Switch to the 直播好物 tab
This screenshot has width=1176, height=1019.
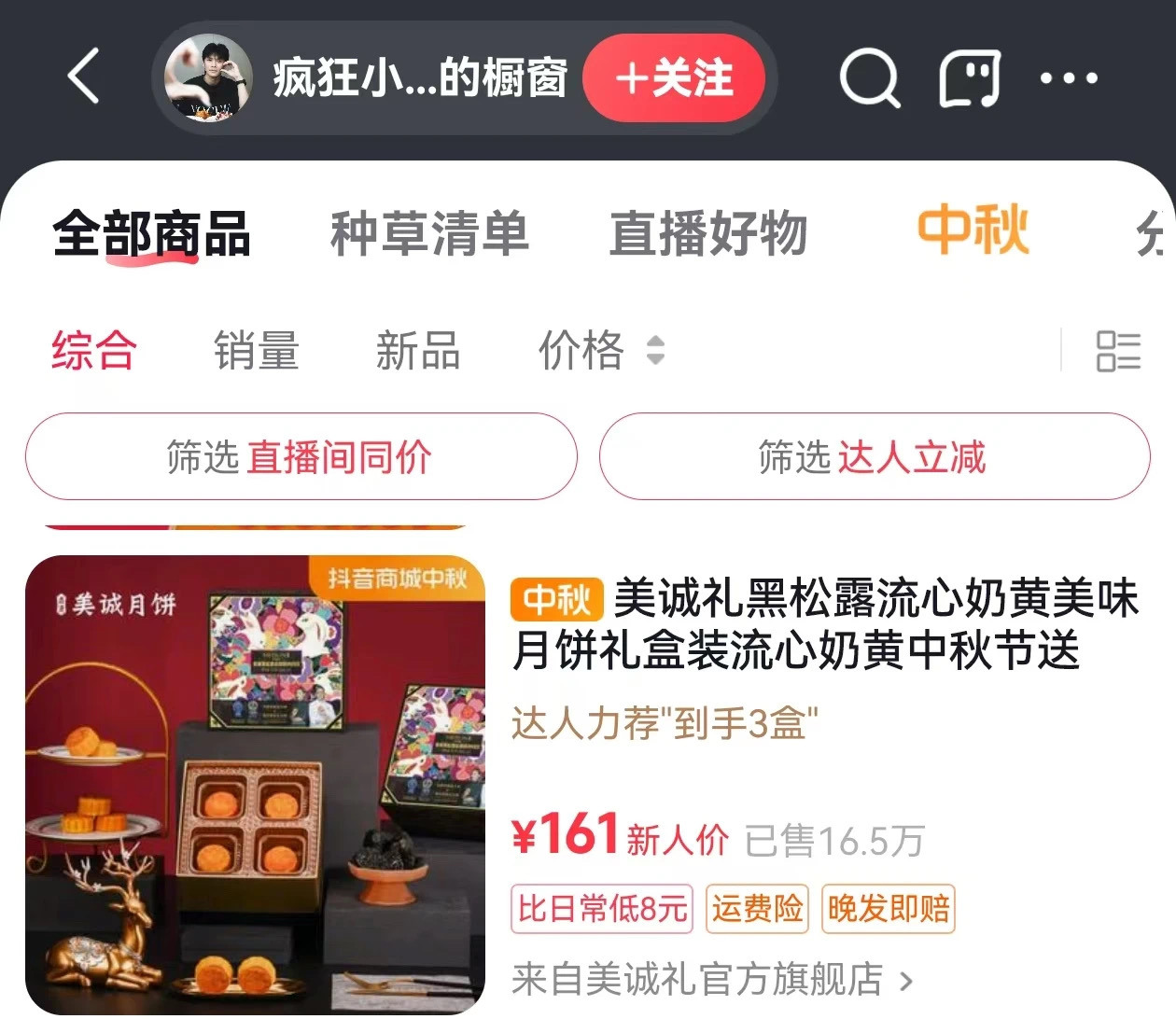pos(707,233)
